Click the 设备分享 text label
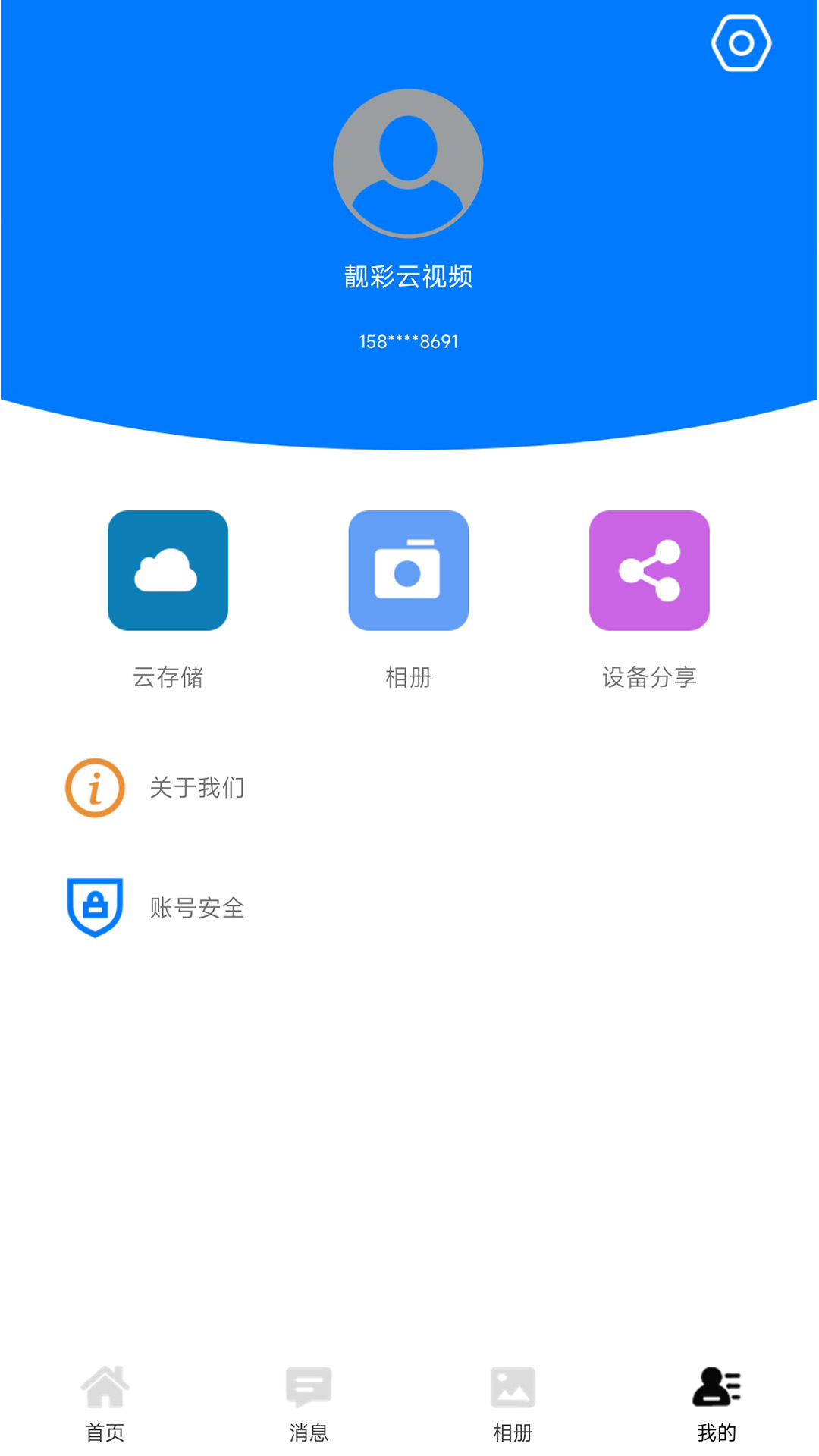819x1456 pixels. [x=650, y=679]
